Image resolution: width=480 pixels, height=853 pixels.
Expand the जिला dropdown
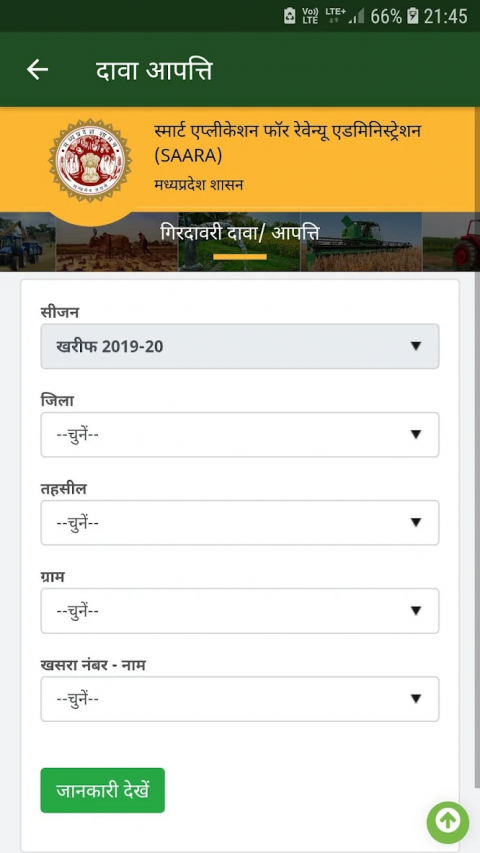pos(239,435)
